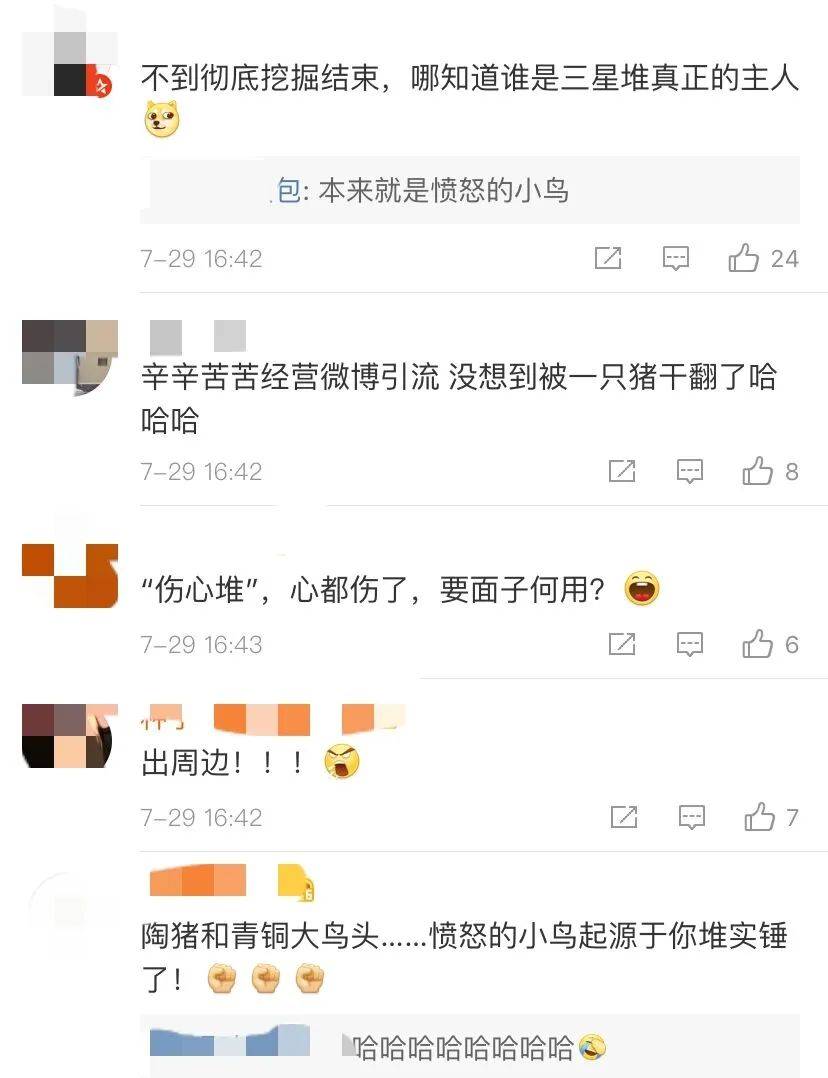This screenshot has width=828, height=1078.
Task: Click the laughing emoji after 要面子何用
Action: tap(640, 589)
